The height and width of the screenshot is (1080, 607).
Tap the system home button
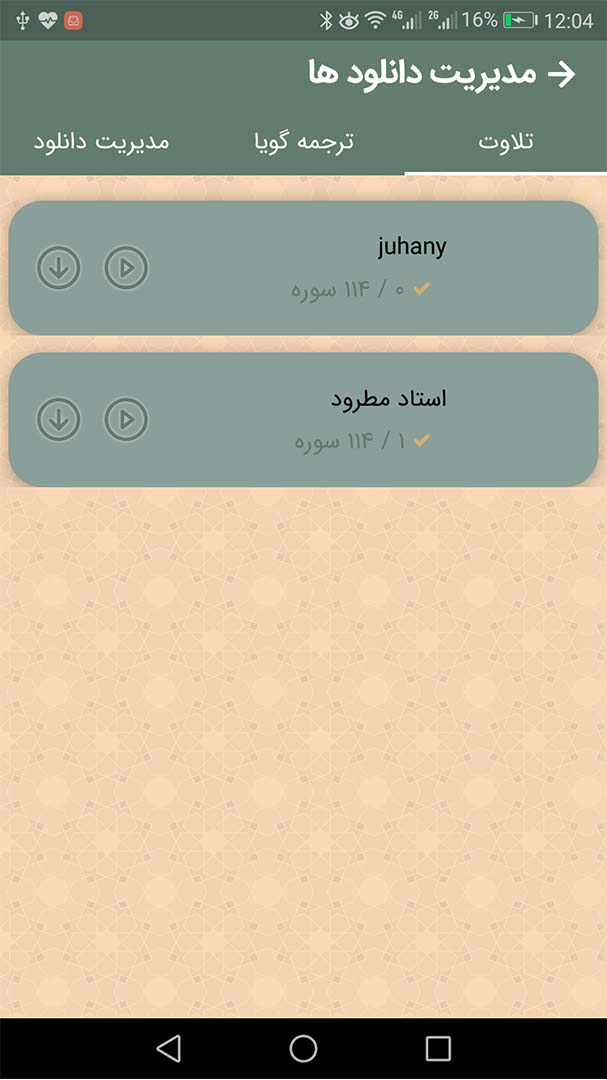[x=303, y=1048]
